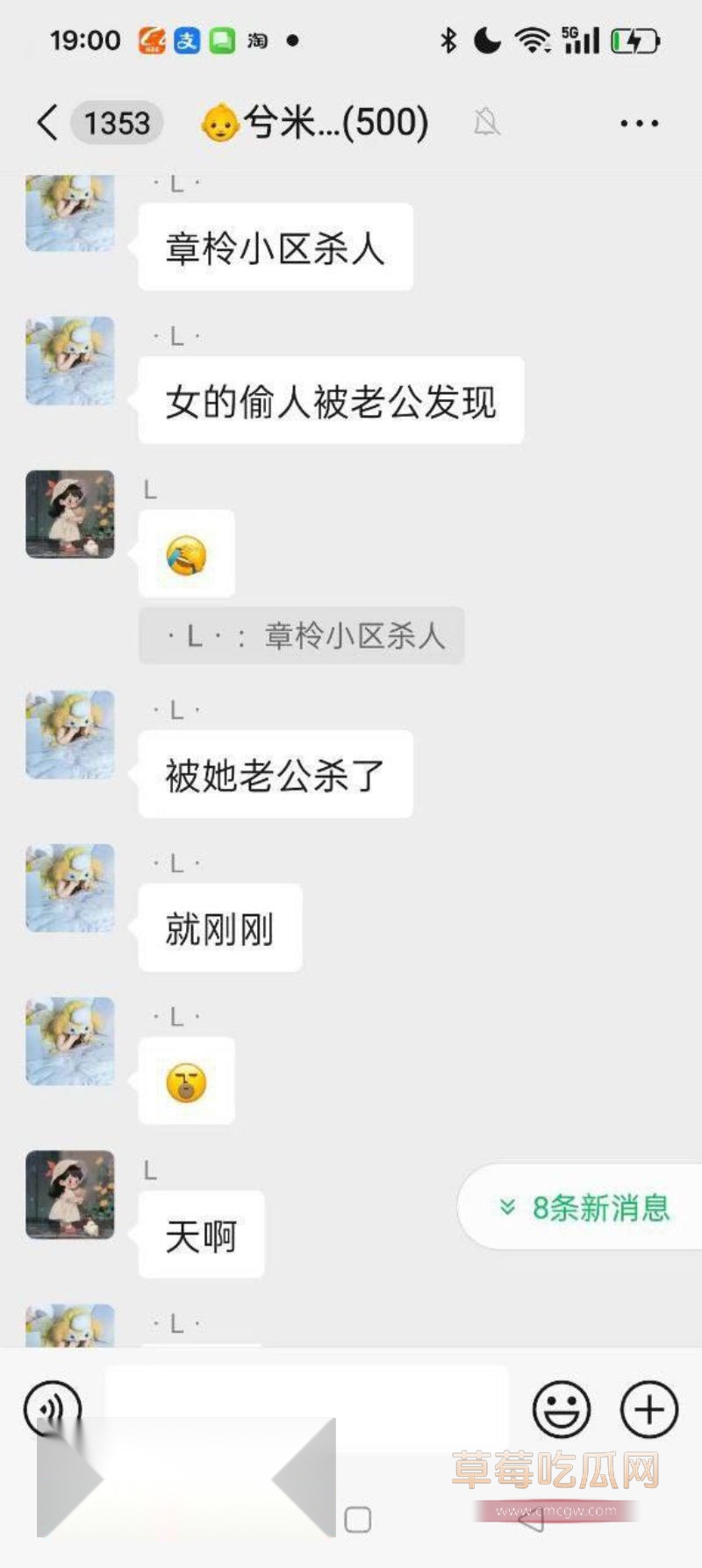Open group title 兮米...(500)

coord(312,123)
